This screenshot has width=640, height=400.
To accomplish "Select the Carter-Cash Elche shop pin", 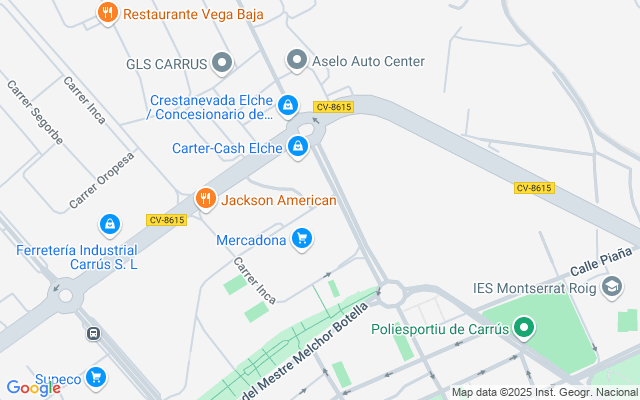I will [297, 148].
